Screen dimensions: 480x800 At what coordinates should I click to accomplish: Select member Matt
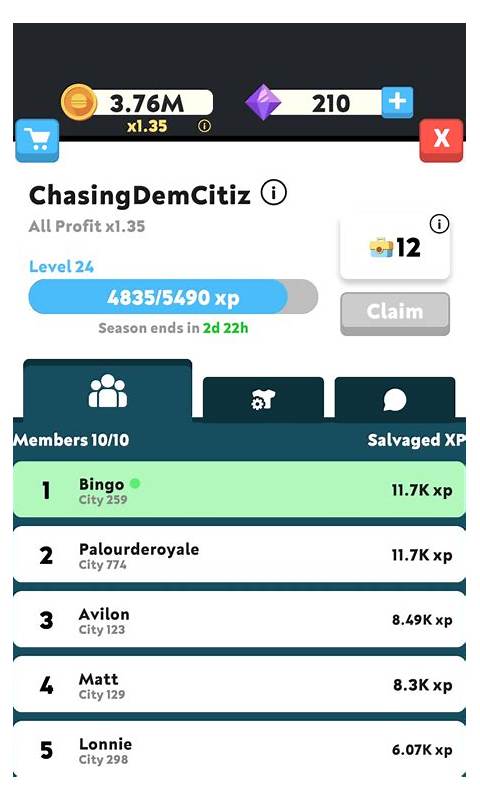coord(239,684)
